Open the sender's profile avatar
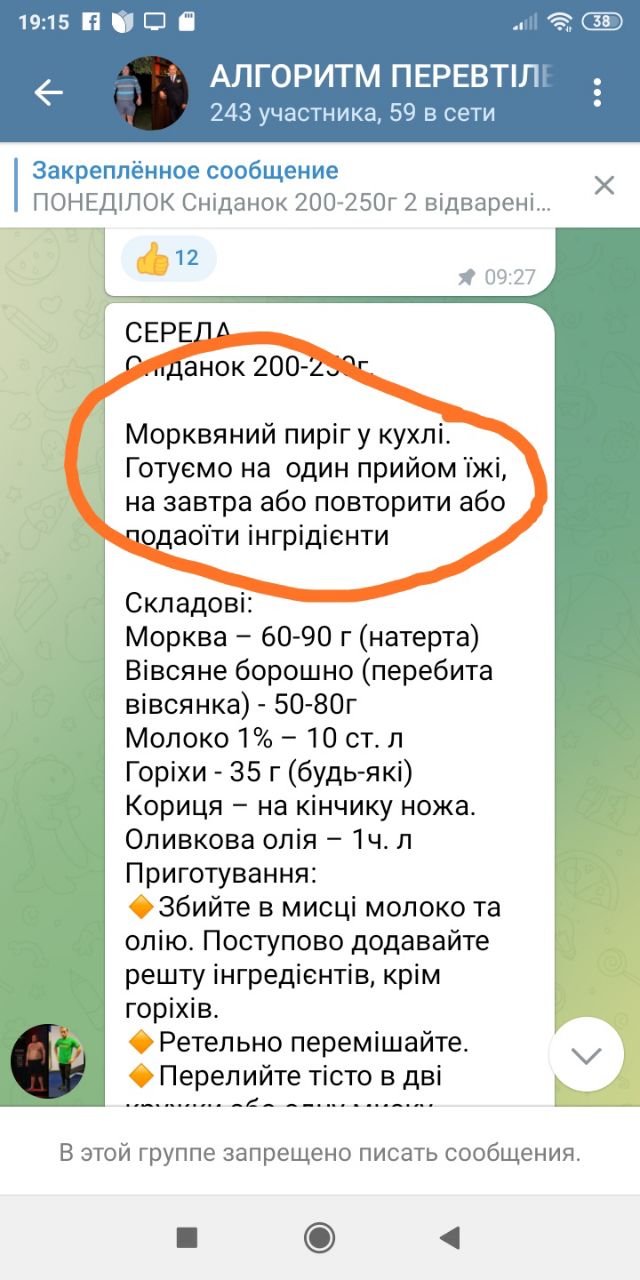This screenshot has width=640, height=1280. [x=48, y=1061]
